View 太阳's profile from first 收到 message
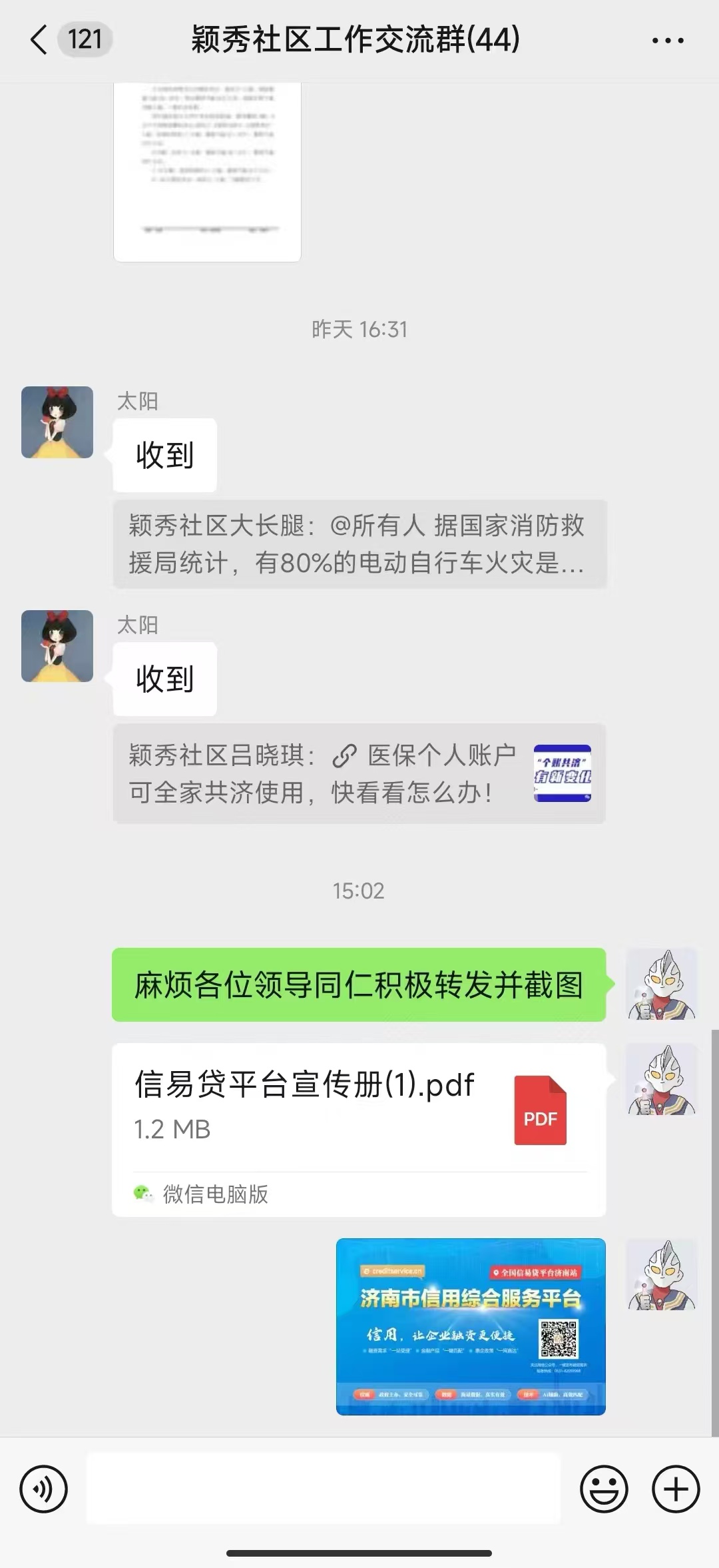The image size is (719, 1568). pyautogui.click(x=57, y=422)
